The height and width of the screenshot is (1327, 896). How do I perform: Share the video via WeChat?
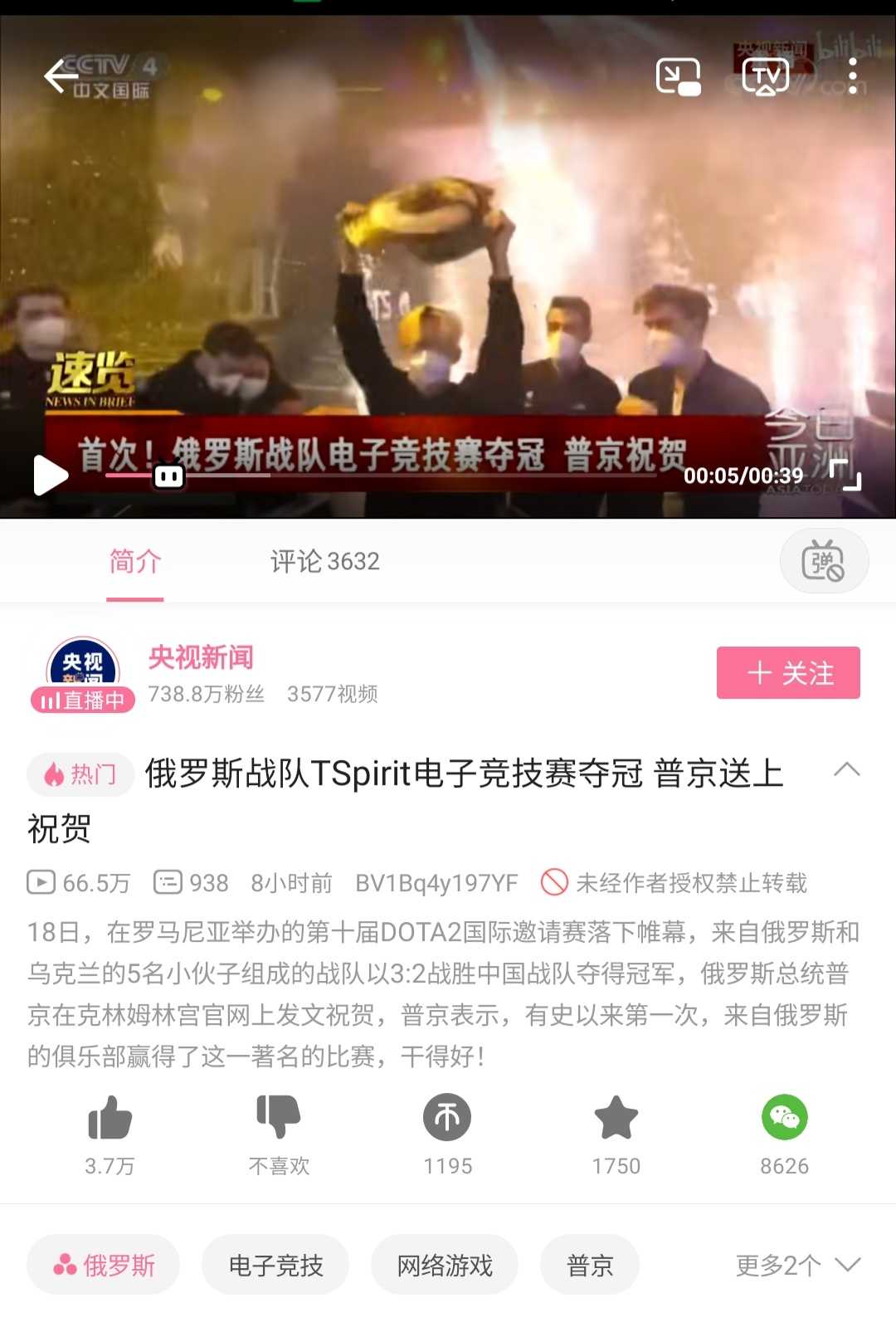pyautogui.click(x=784, y=1118)
